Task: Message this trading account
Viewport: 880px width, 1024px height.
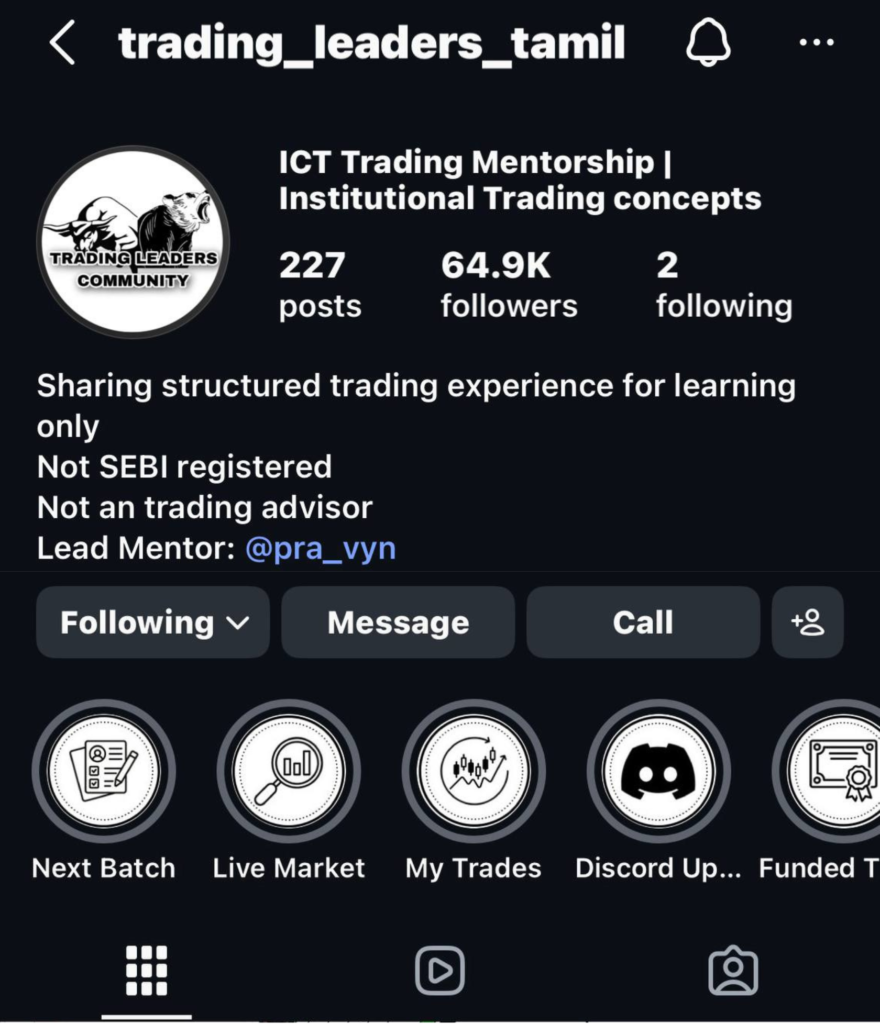Action: point(398,622)
